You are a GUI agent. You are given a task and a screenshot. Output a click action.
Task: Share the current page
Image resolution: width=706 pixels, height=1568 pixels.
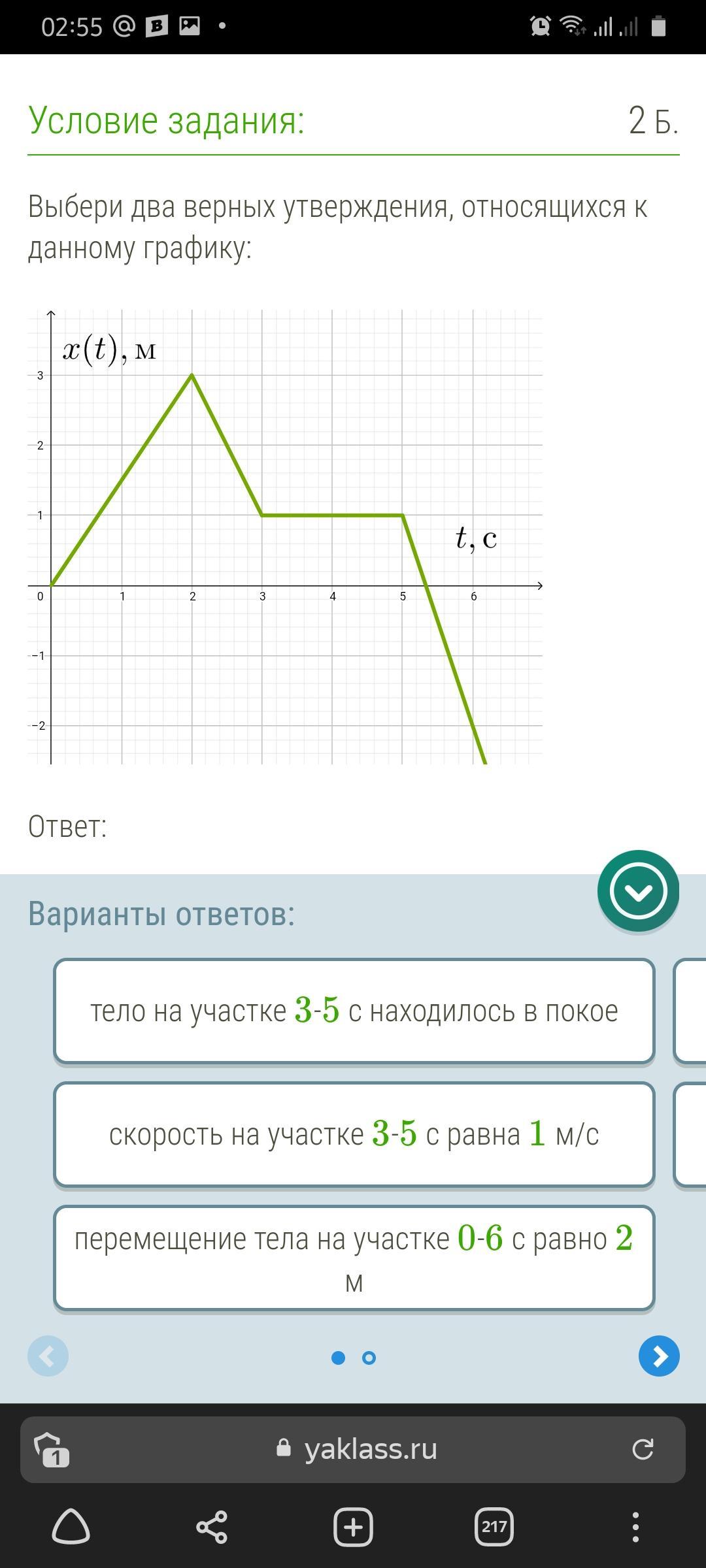click(212, 1527)
